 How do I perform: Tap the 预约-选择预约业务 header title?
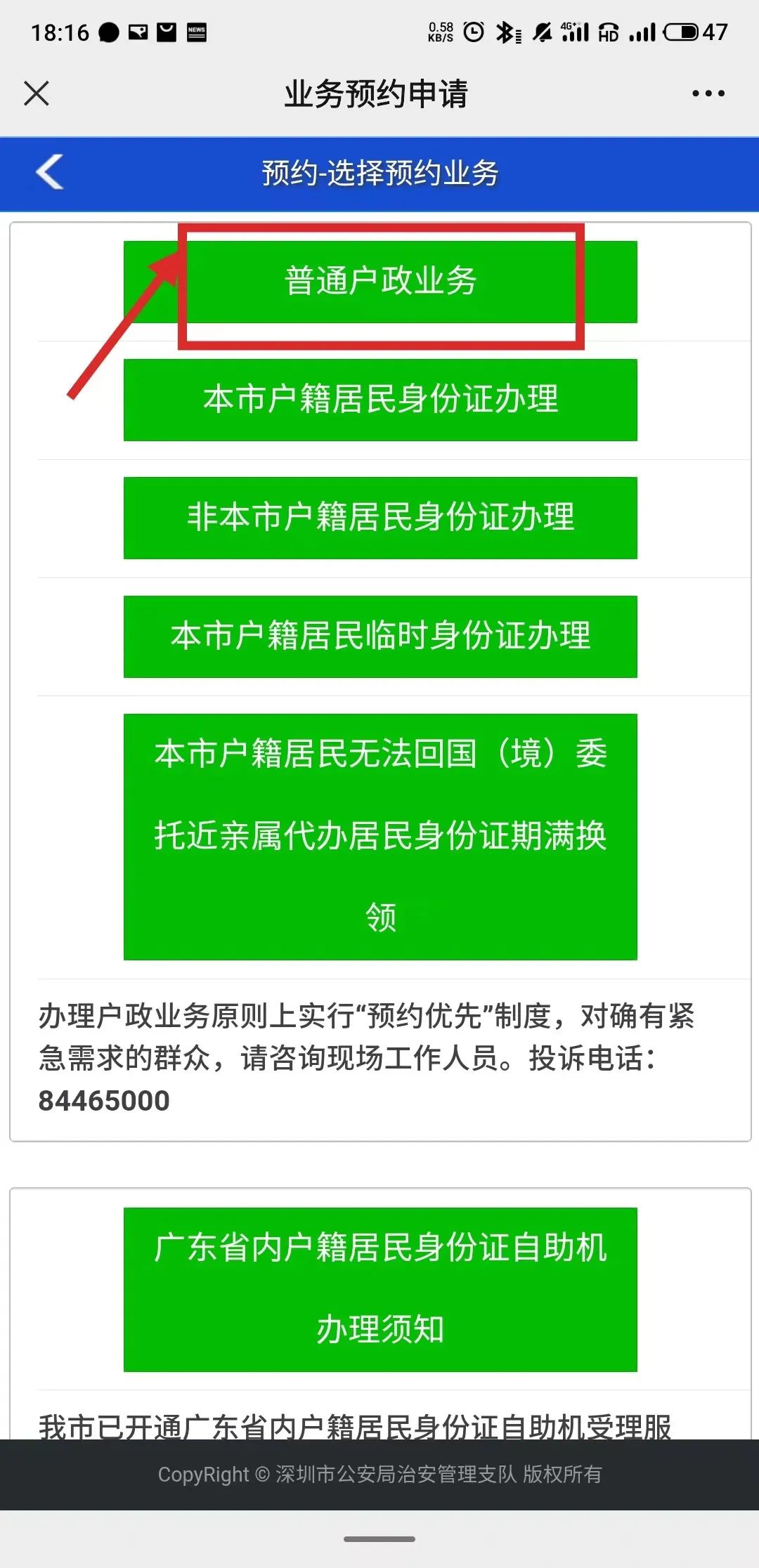click(x=379, y=174)
